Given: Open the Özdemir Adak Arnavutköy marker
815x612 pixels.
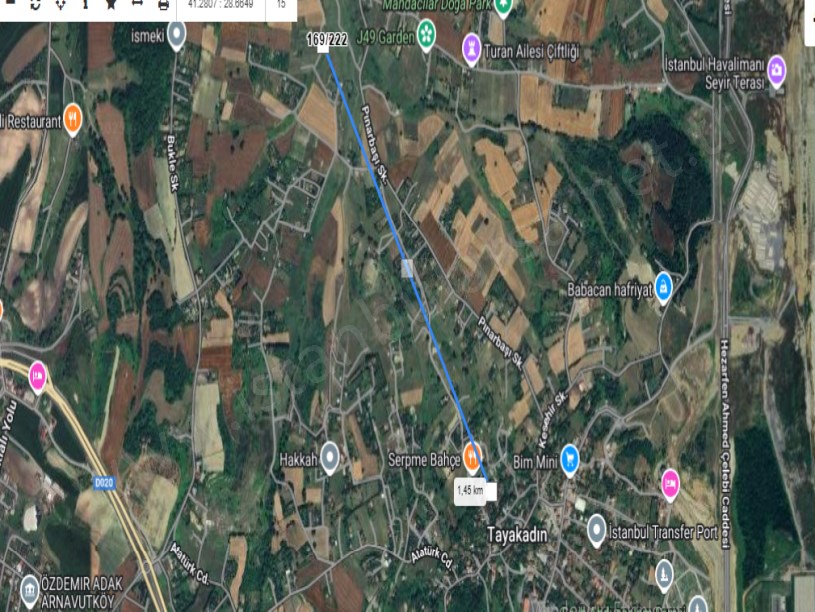Looking at the screenshot, I should (29, 587).
